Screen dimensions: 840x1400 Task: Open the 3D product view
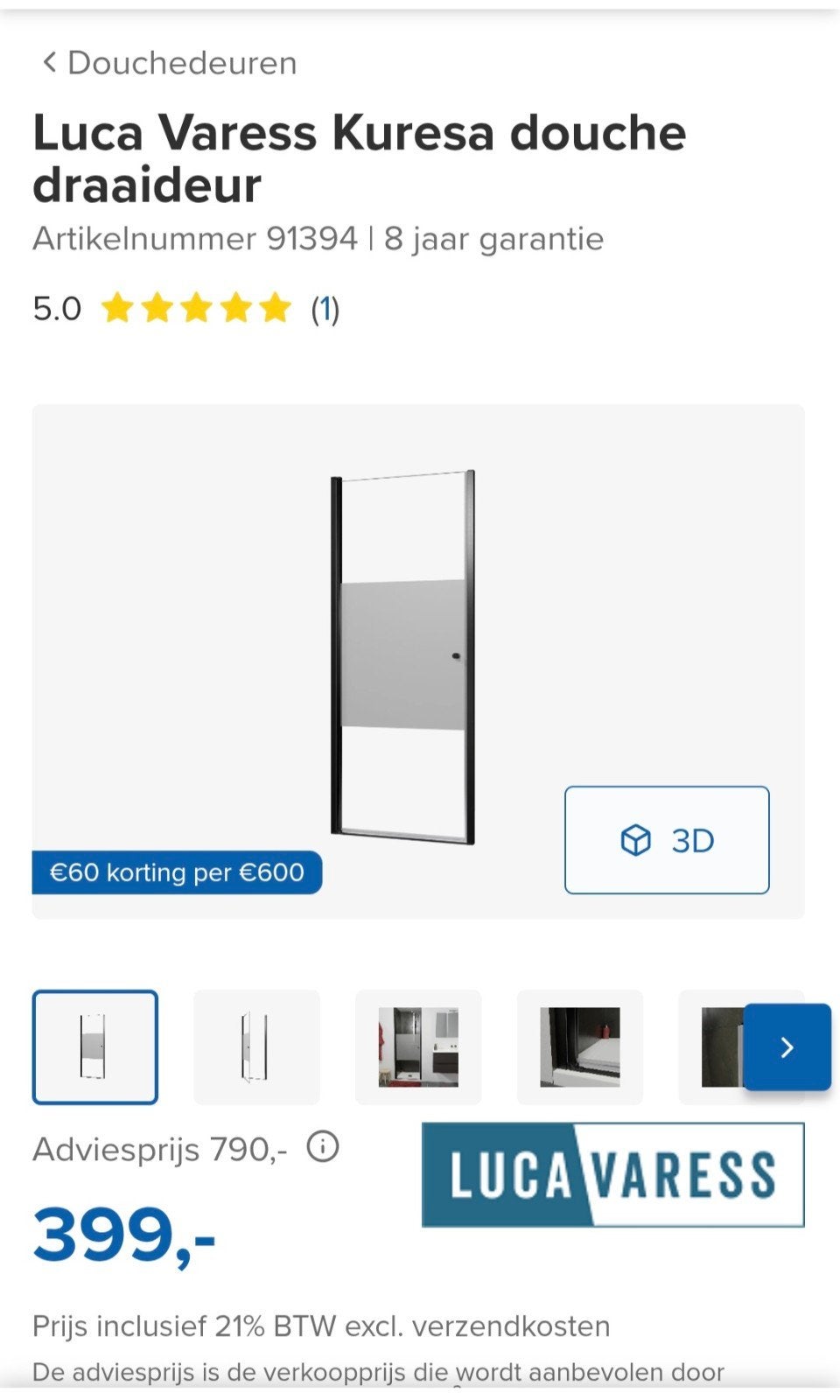tap(667, 840)
